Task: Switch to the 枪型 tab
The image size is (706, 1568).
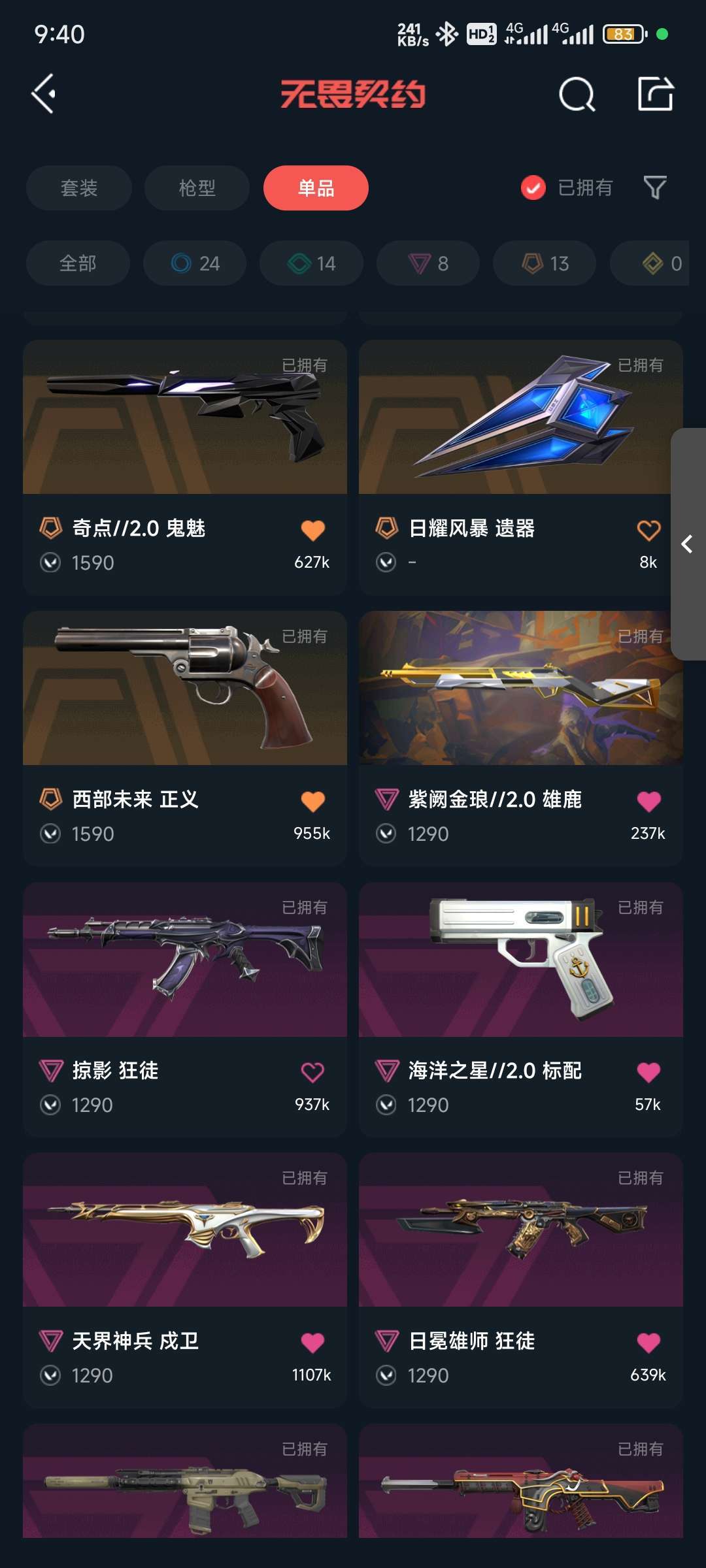Action: 197,188
